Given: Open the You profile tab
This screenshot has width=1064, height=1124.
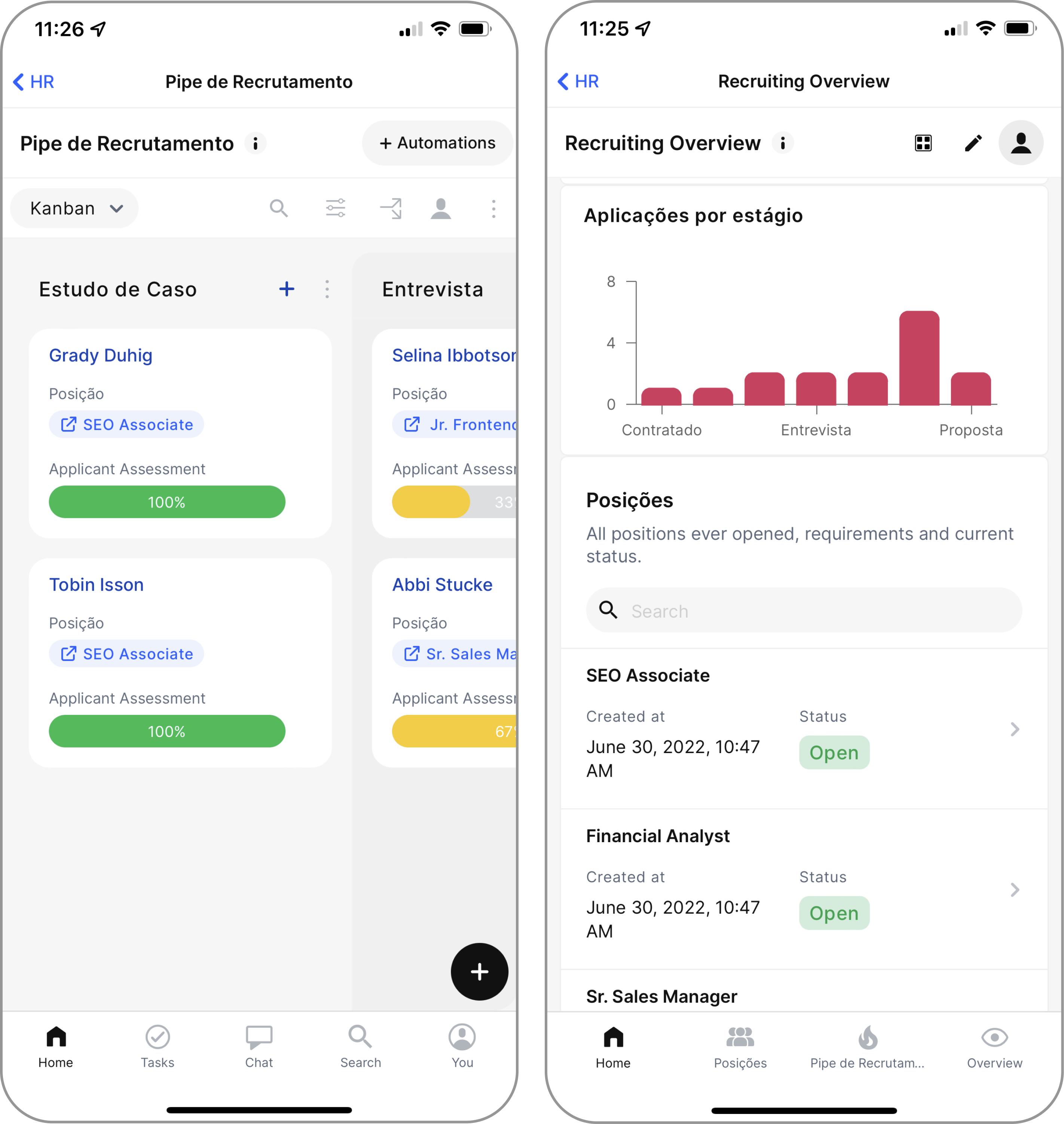Looking at the screenshot, I should 462,1046.
